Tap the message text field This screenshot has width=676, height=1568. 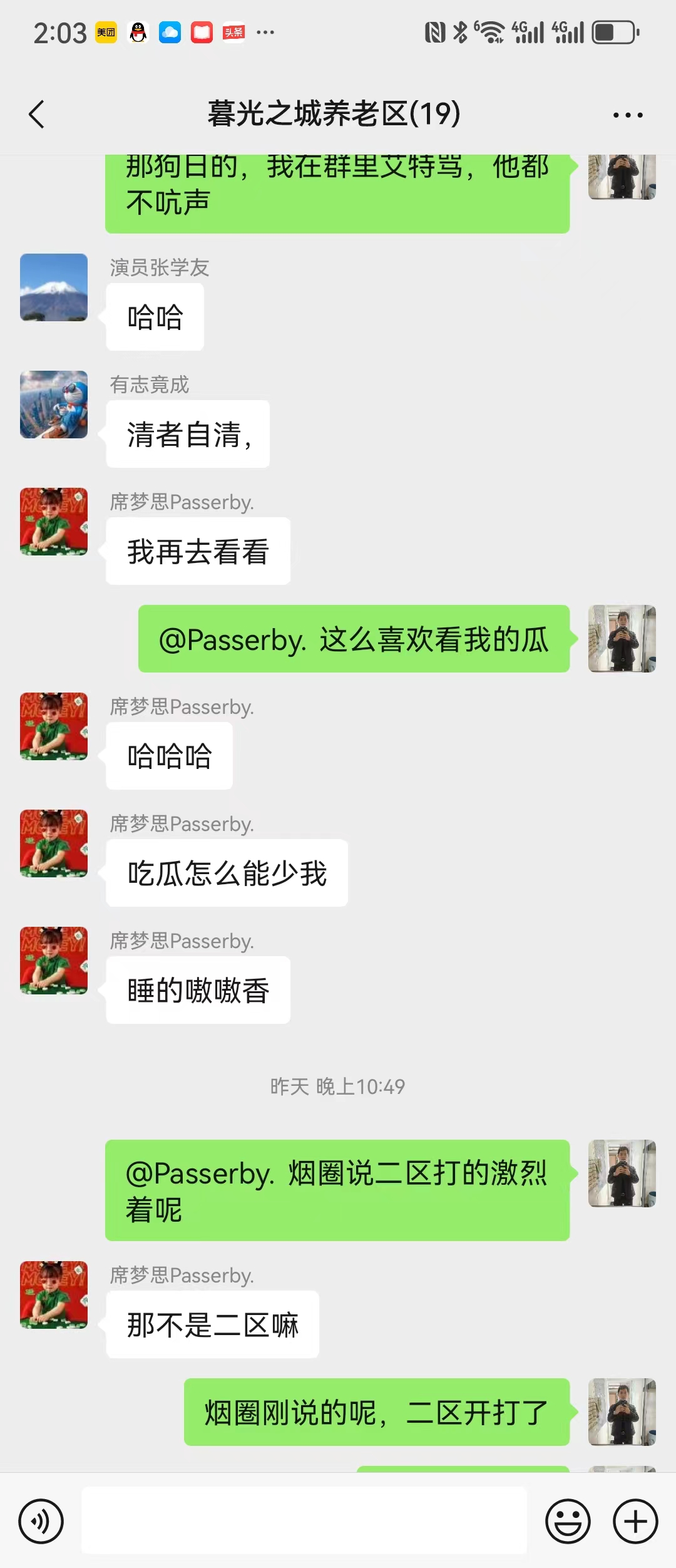304,1520
